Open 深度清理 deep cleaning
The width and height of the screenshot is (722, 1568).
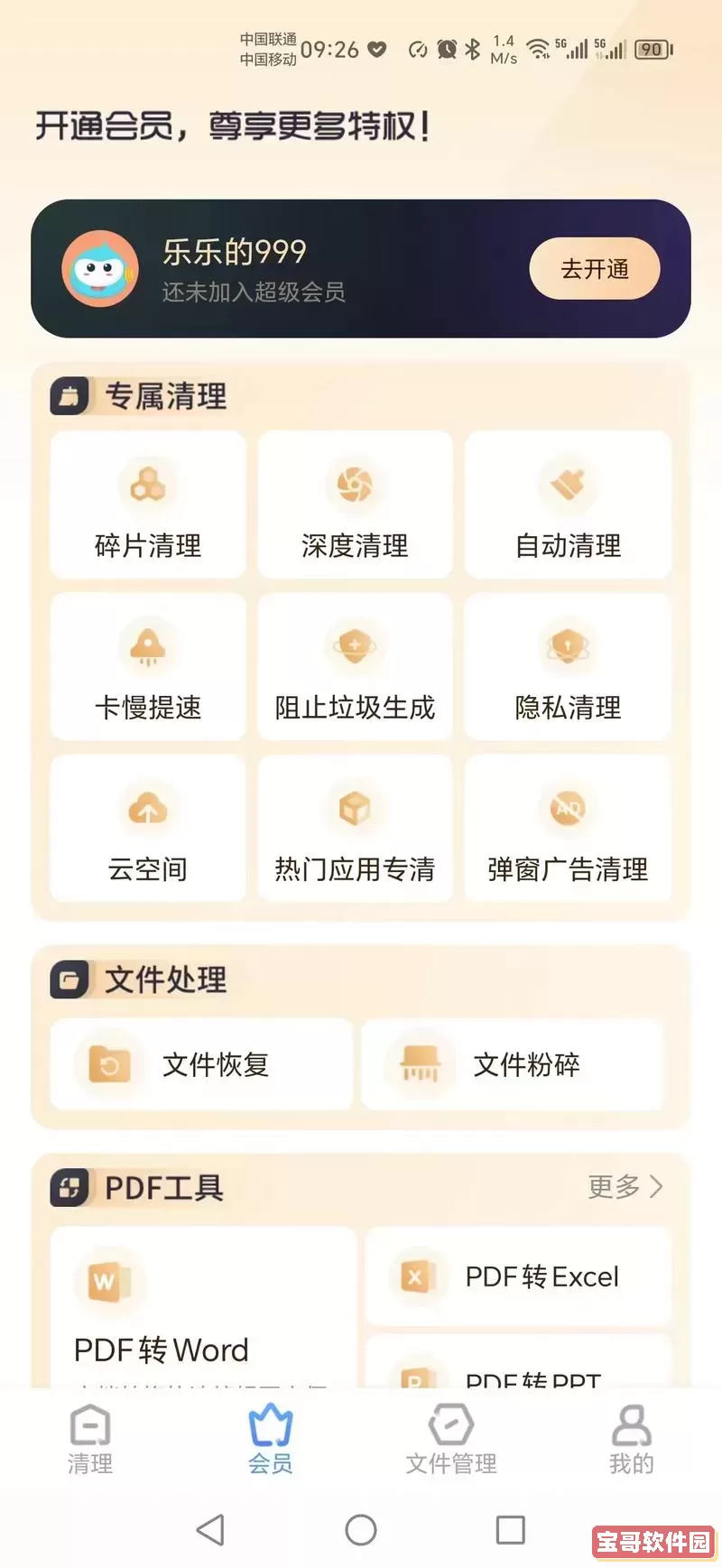coord(355,506)
